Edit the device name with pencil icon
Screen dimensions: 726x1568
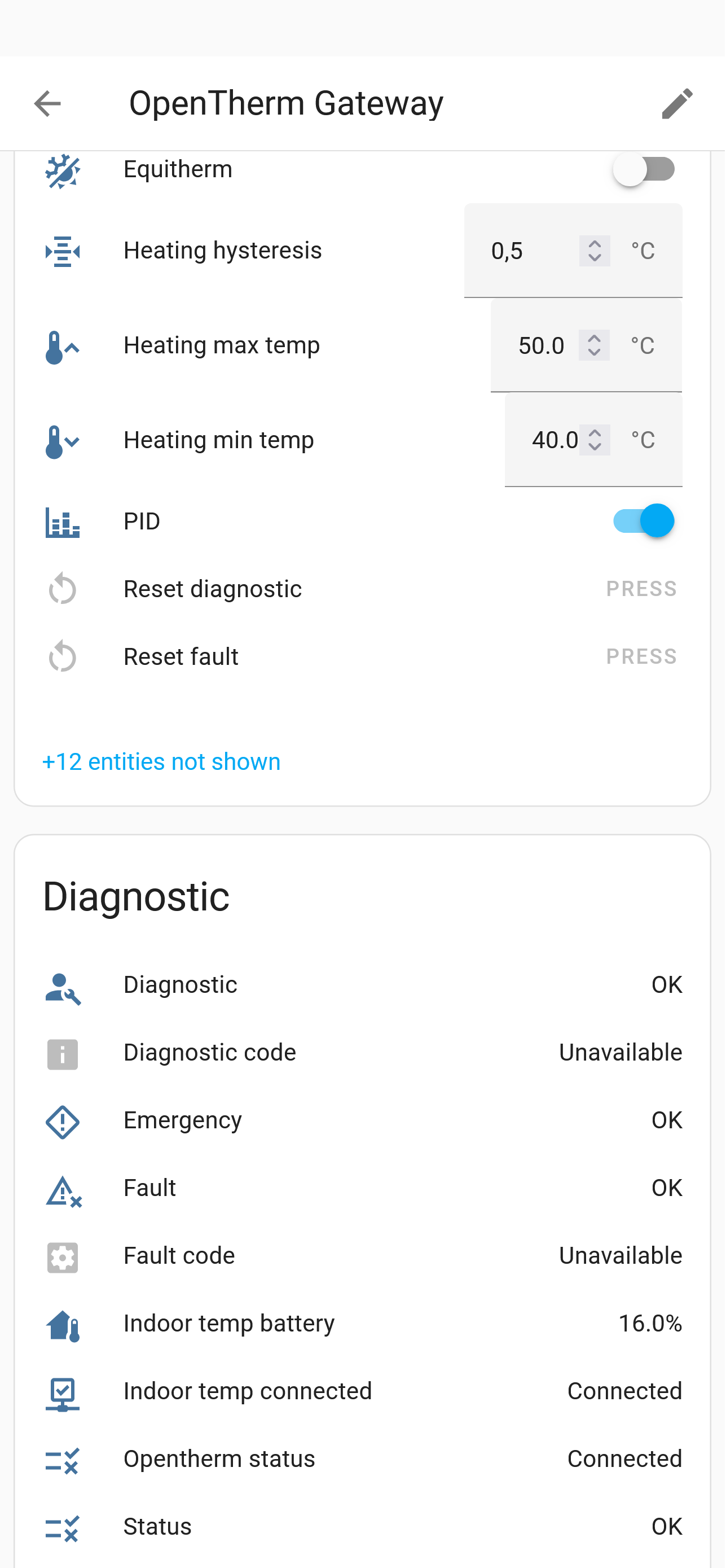click(x=676, y=103)
